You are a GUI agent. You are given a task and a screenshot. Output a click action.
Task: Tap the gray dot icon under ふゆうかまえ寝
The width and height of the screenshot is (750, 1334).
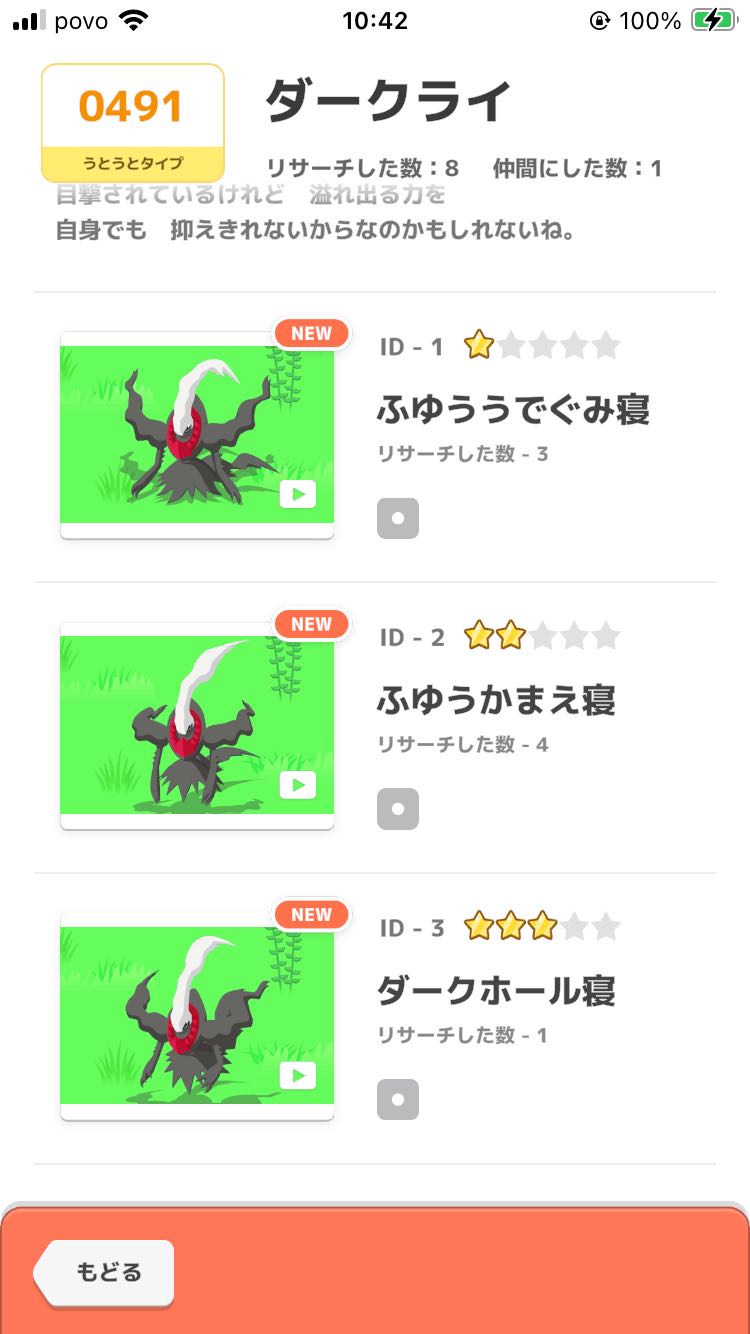click(398, 809)
